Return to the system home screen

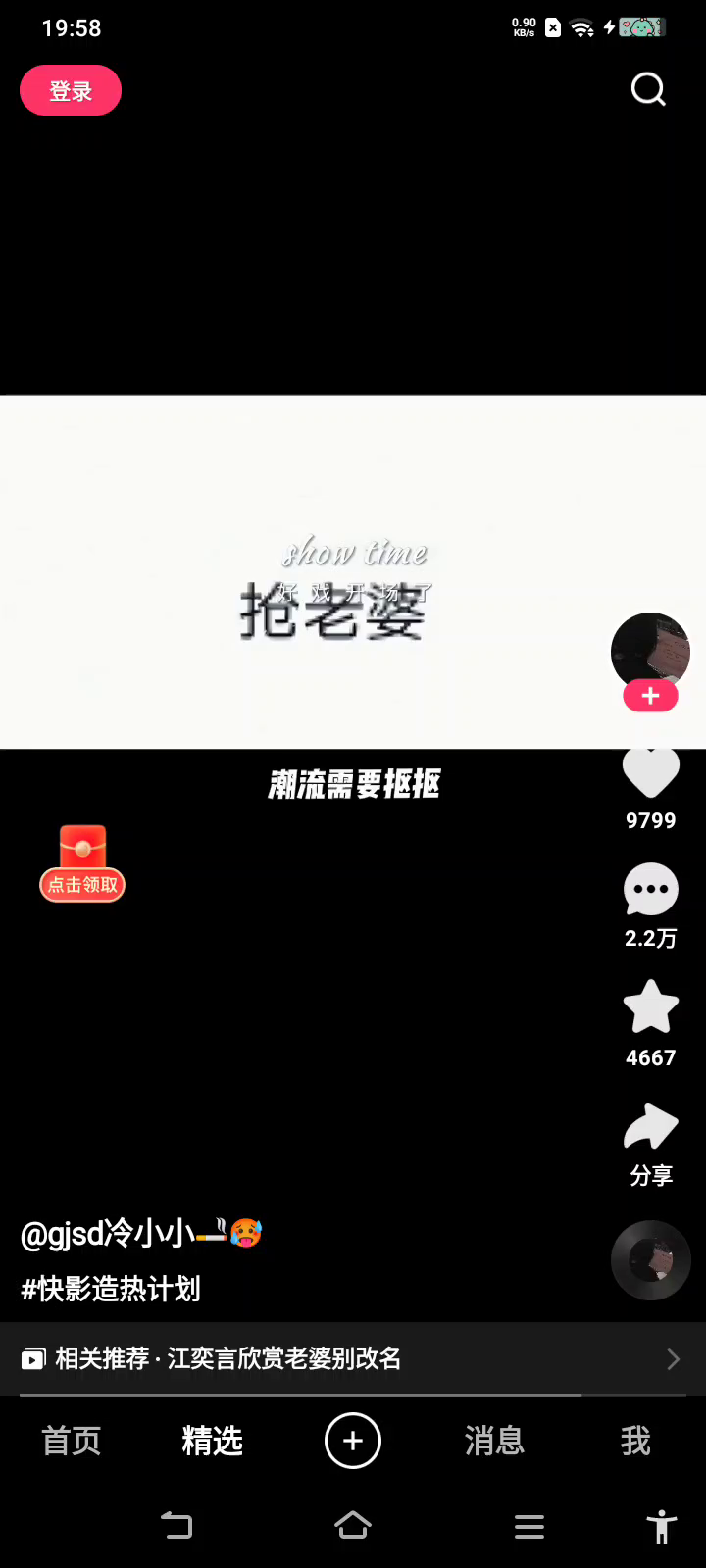[x=353, y=1526]
